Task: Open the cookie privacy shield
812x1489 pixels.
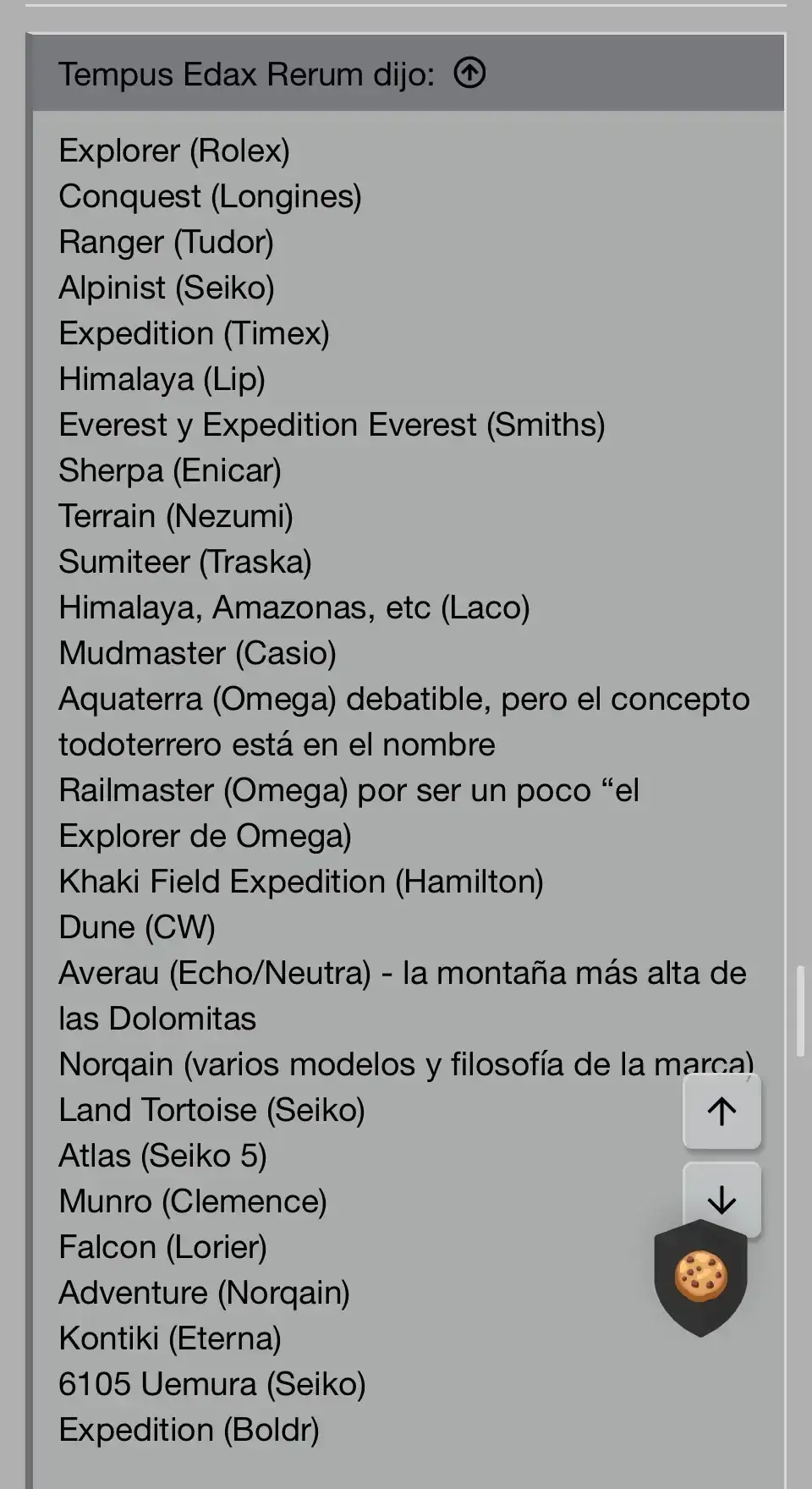Action: pyautogui.click(x=700, y=1277)
